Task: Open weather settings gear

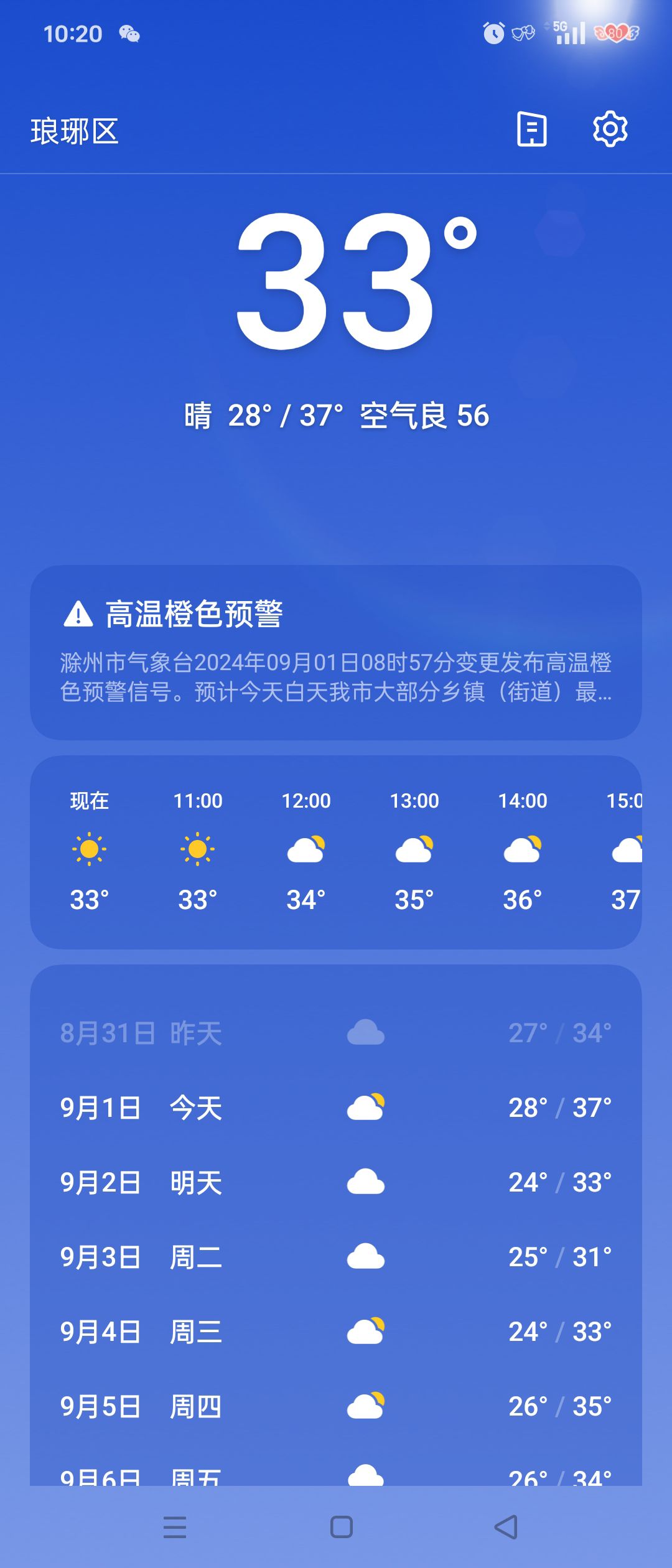Action: [610, 129]
